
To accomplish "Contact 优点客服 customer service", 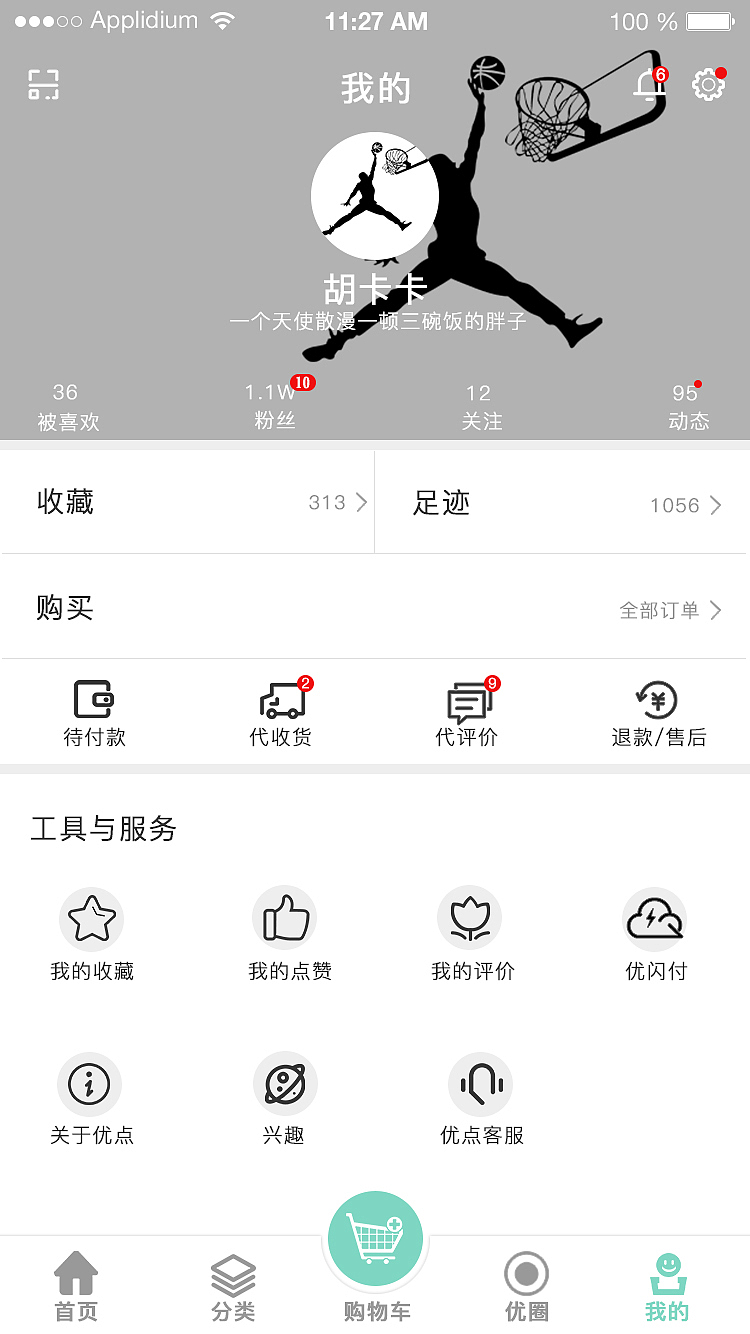I will (x=481, y=1083).
